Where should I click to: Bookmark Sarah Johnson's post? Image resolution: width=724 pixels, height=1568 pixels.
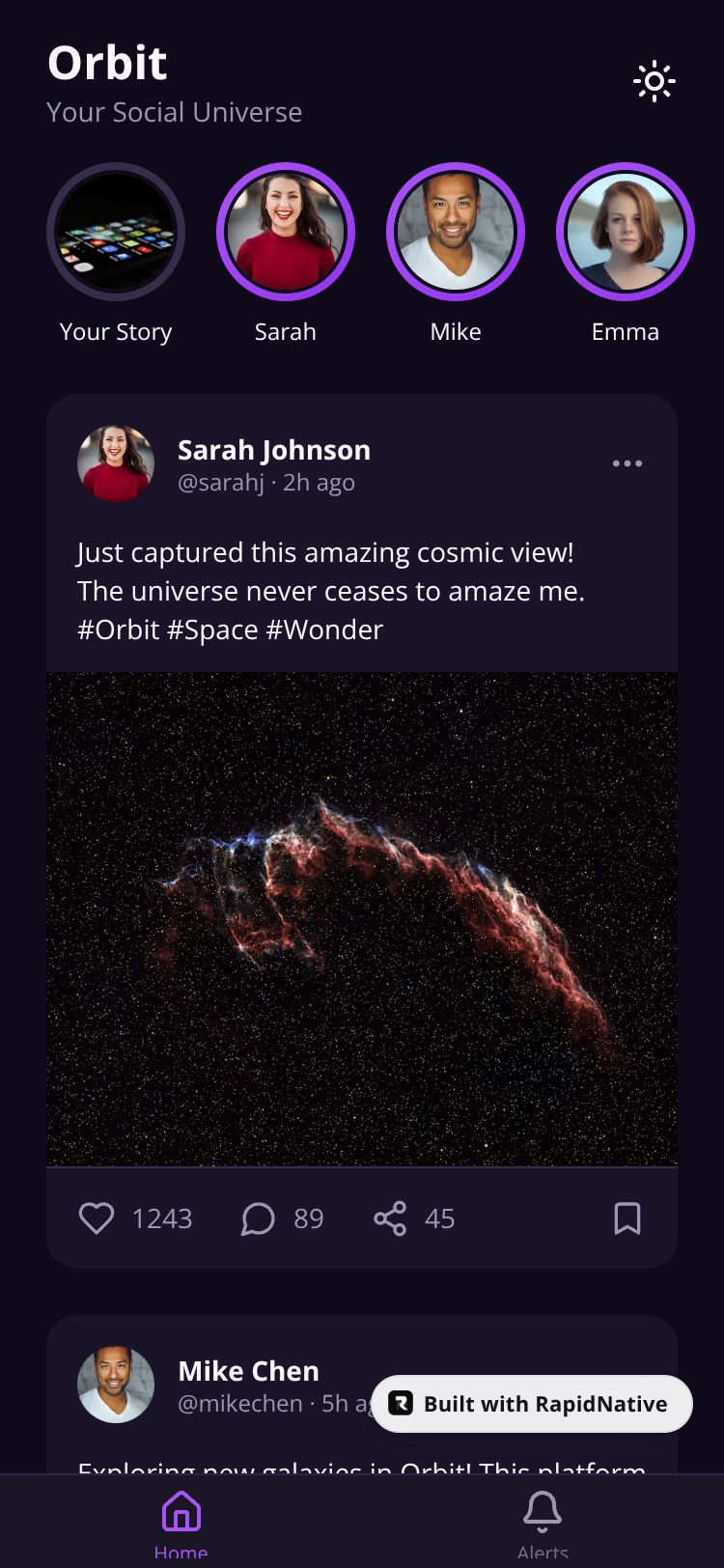pyautogui.click(x=627, y=1218)
